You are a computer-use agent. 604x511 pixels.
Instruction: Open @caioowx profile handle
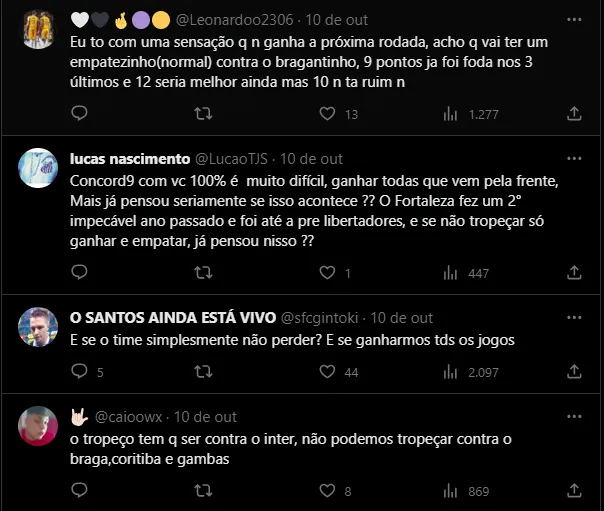(127, 417)
